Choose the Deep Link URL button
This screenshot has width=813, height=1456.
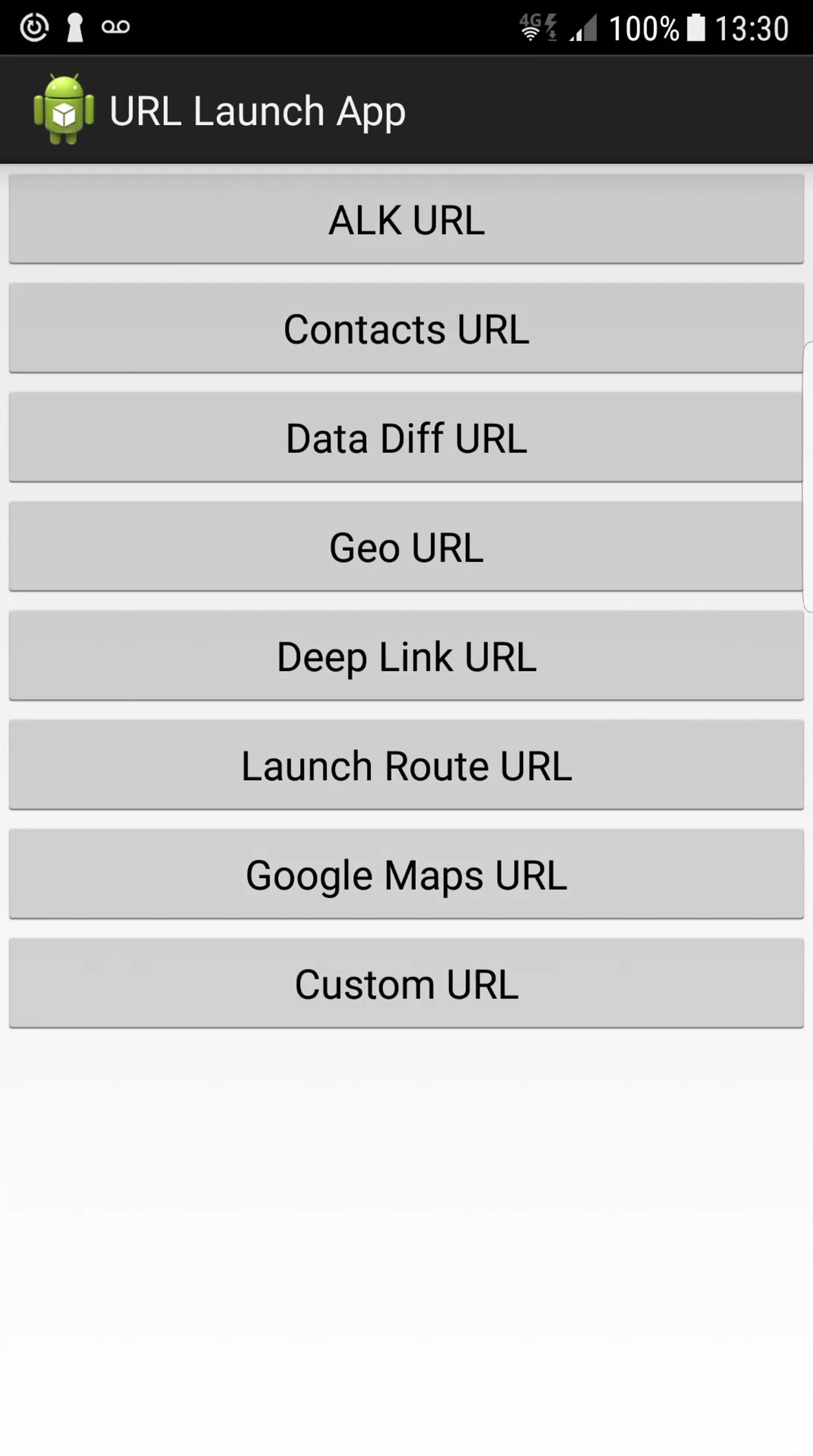(406, 656)
